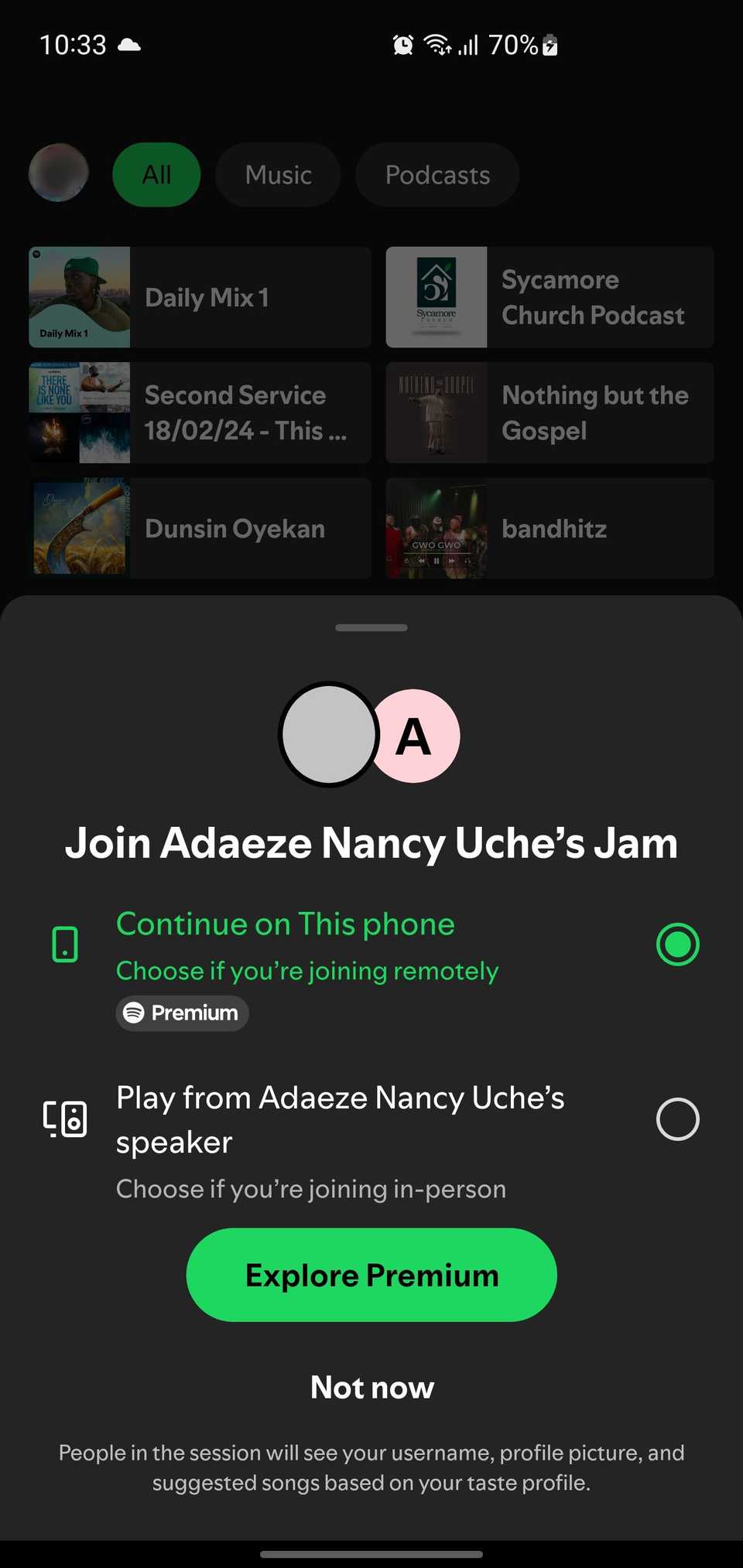Open the bandhitz playlist tile

click(x=549, y=528)
